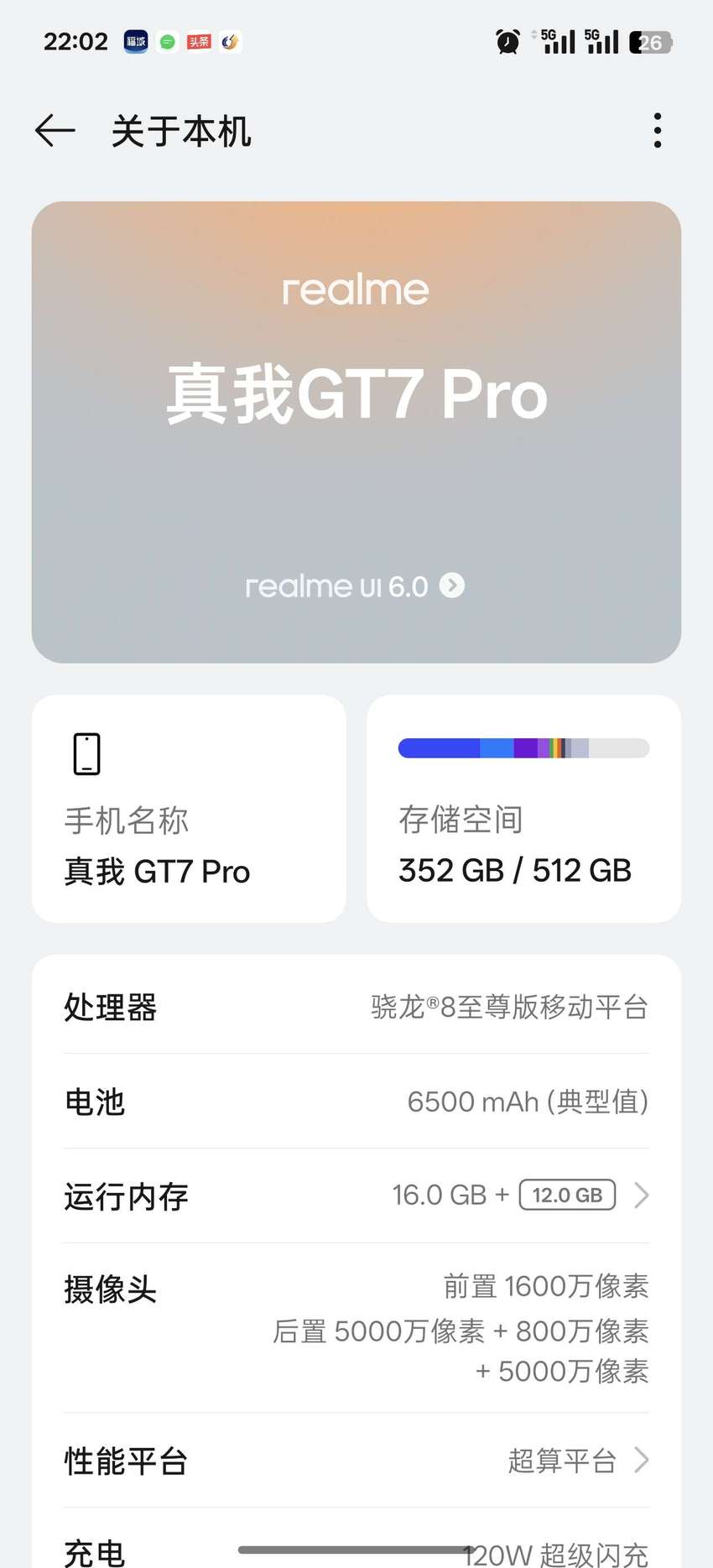Go back from 关于本机

pyautogui.click(x=55, y=131)
